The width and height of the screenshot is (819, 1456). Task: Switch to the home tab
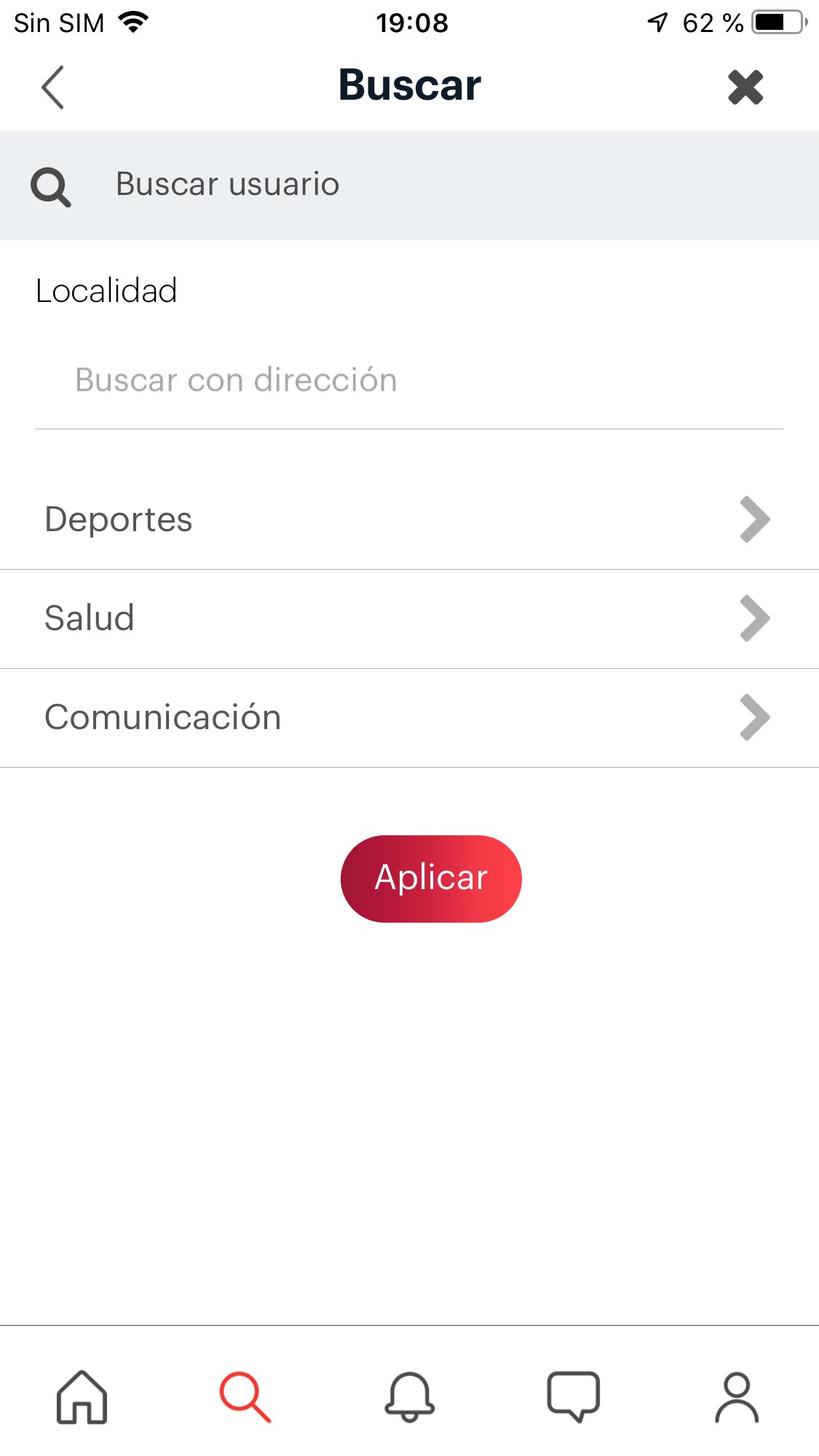click(82, 1397)
